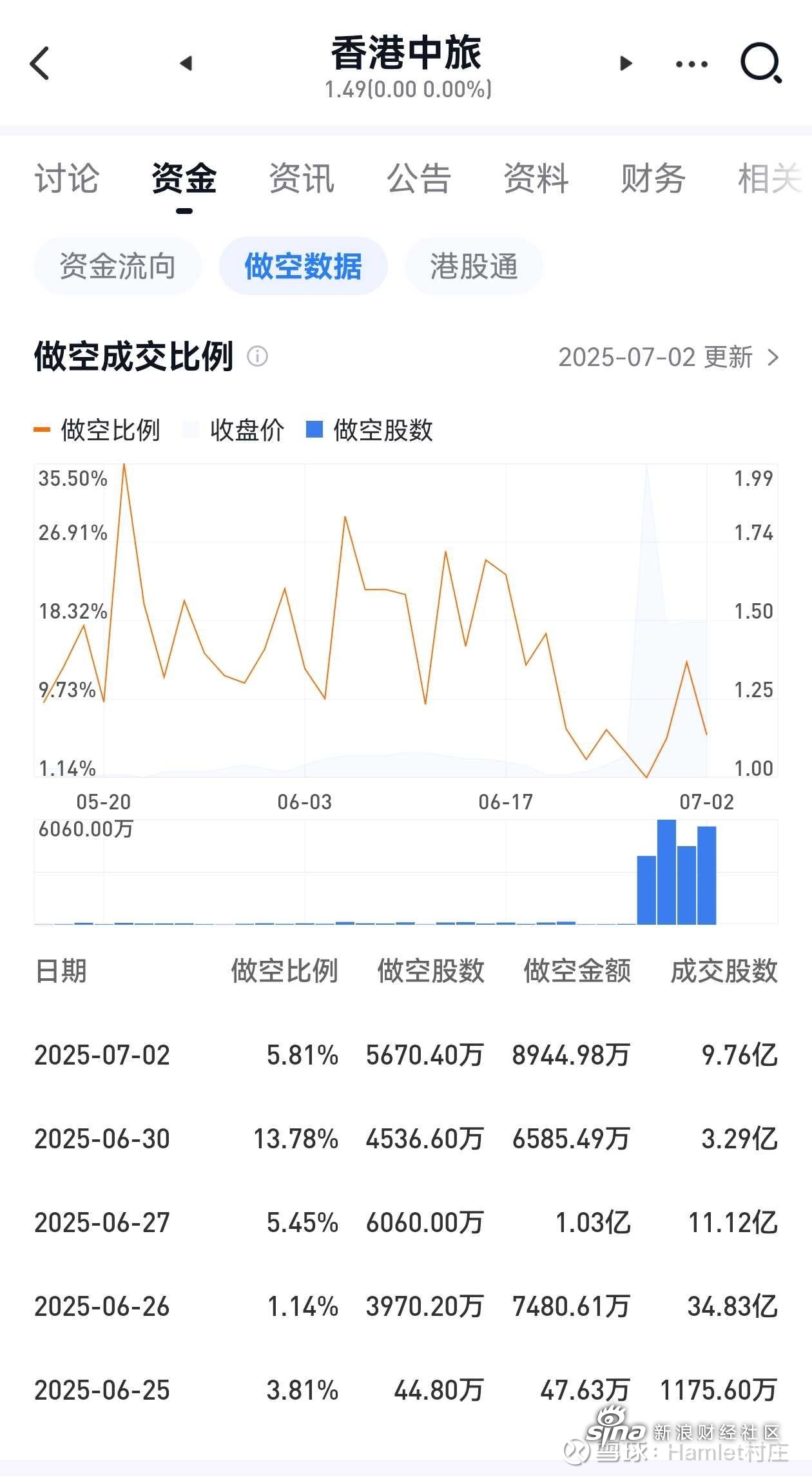
Task: Open the partially visible 相关 tab
Action: point(770,179)
